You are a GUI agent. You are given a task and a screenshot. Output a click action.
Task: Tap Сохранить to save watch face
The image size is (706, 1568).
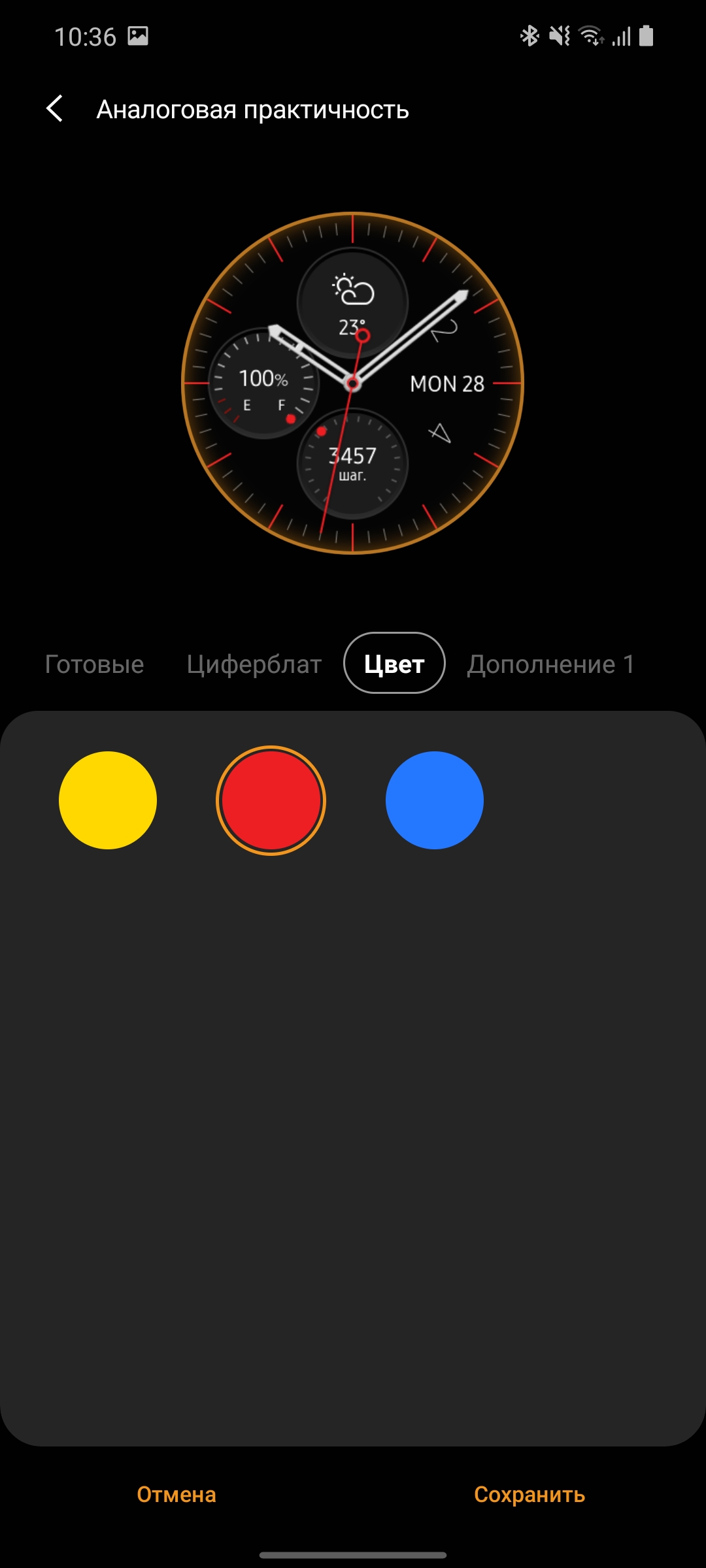529,1494
